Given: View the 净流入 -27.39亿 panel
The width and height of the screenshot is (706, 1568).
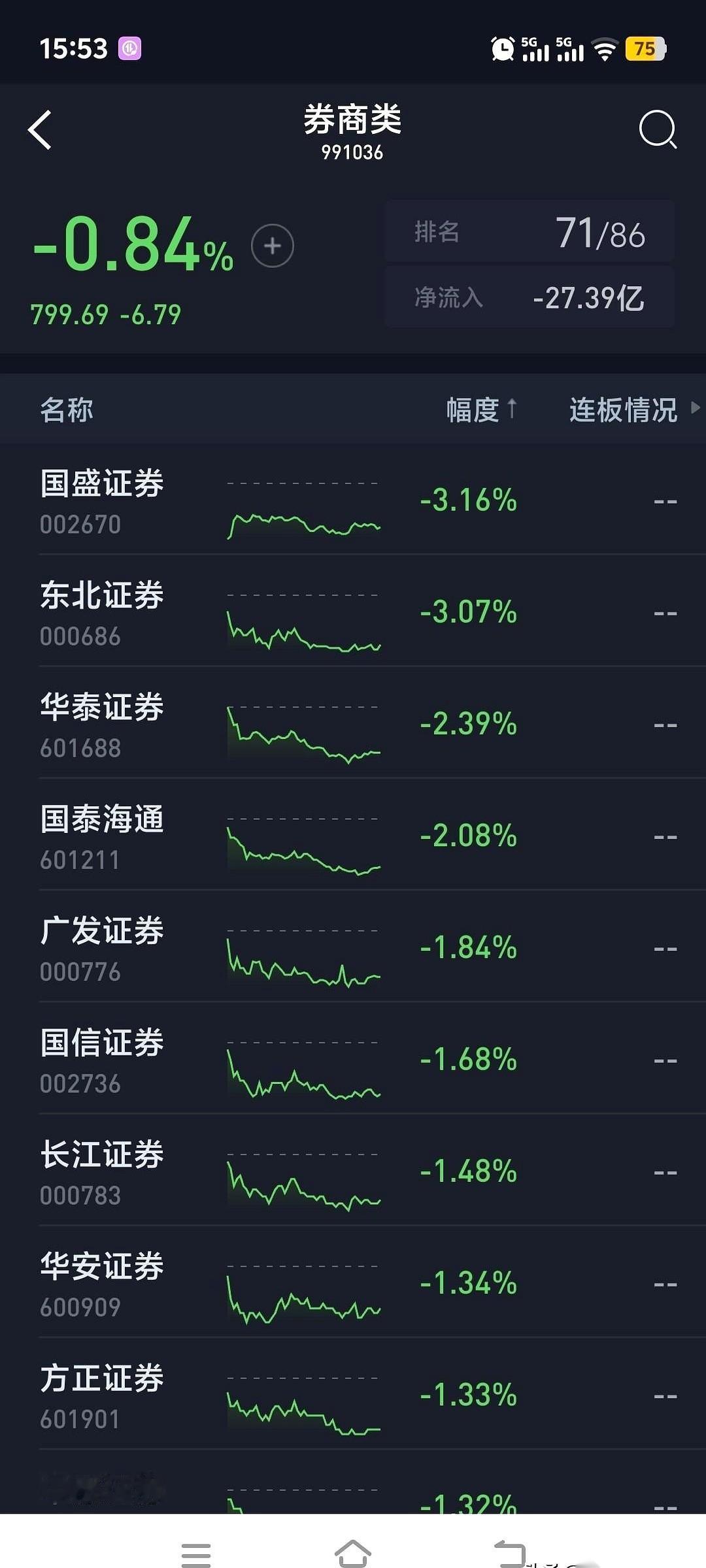Looking at the screenshot, I should [x=529, y=297].
